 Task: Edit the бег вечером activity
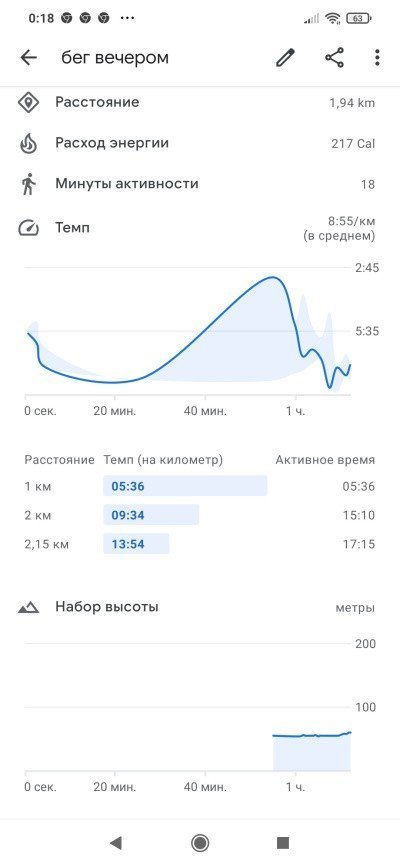coord(285,58)
